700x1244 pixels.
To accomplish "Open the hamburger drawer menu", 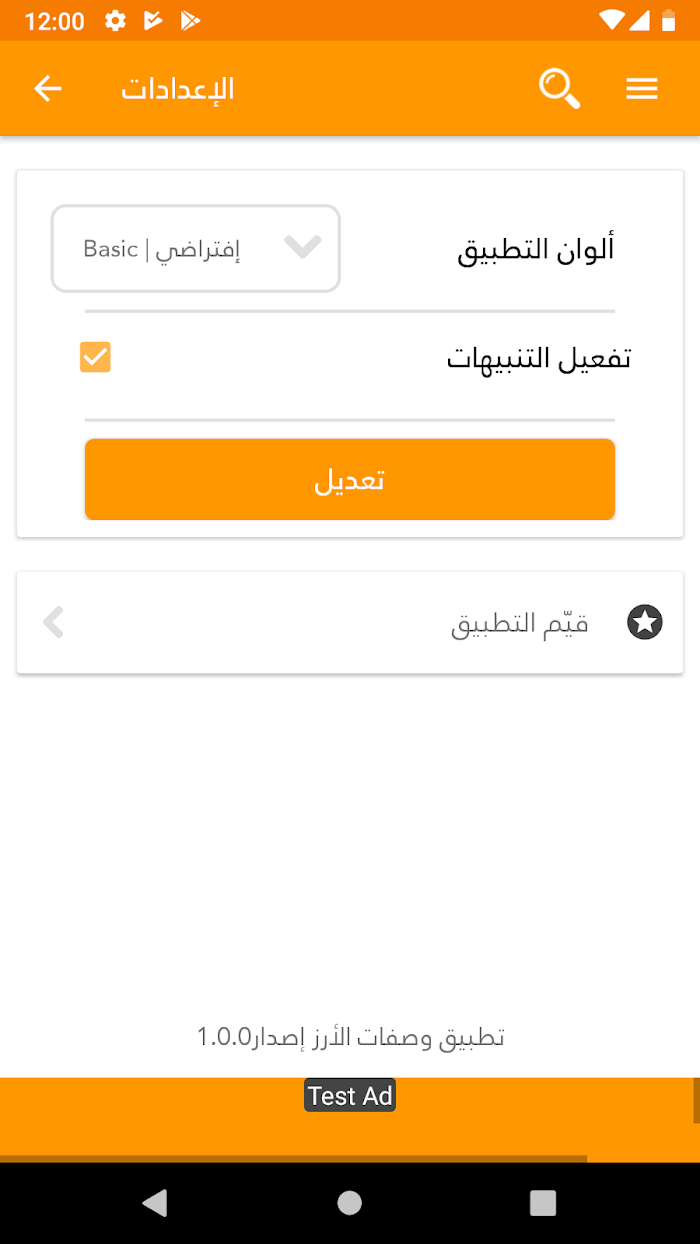I will click(642, 89).
